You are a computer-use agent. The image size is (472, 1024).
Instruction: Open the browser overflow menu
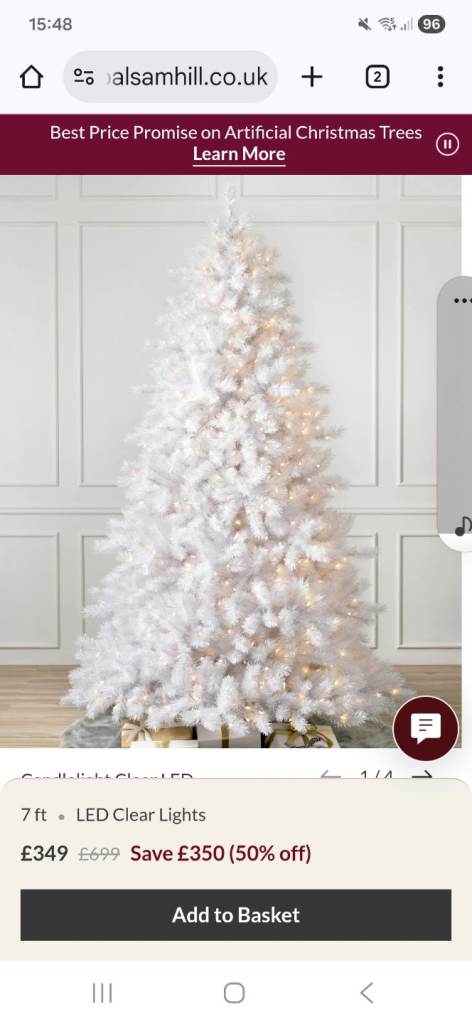tap(441, 77)
